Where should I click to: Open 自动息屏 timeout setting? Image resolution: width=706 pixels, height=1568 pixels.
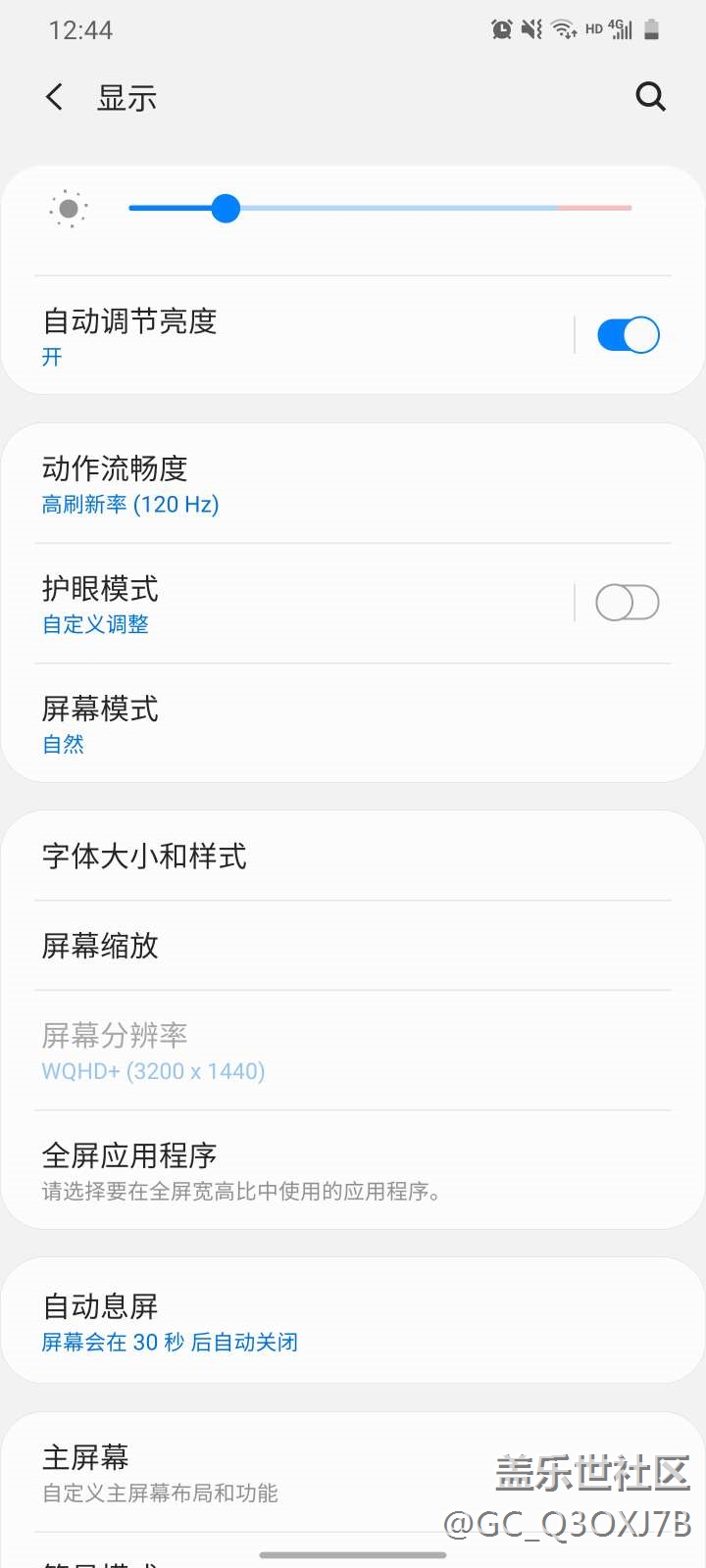[x=353, y=1321]
